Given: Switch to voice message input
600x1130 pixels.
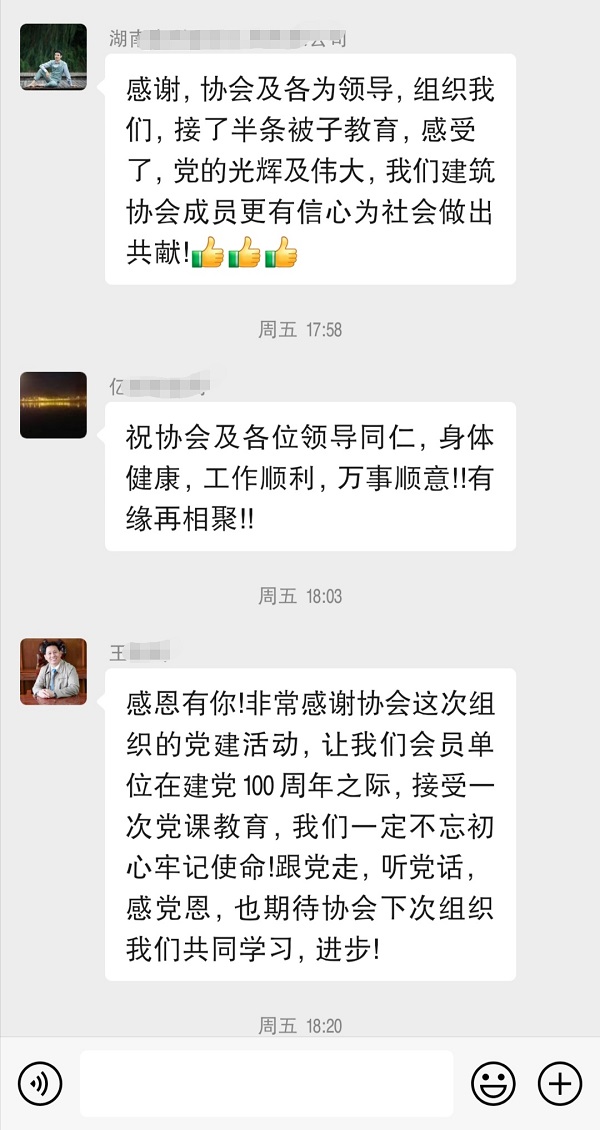Looking at the screenshot, I should [x=40, y=1082].
